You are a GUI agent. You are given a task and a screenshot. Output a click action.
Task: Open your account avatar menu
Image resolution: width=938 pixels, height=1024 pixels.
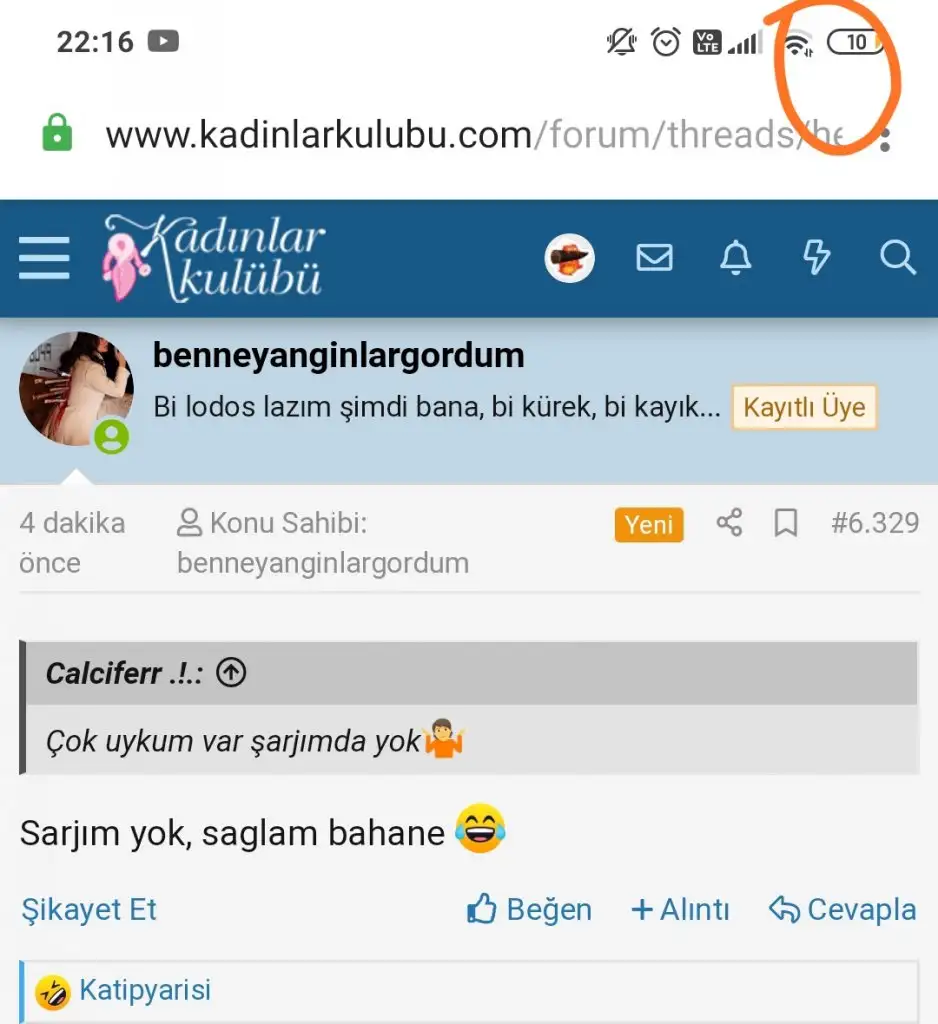569,259
